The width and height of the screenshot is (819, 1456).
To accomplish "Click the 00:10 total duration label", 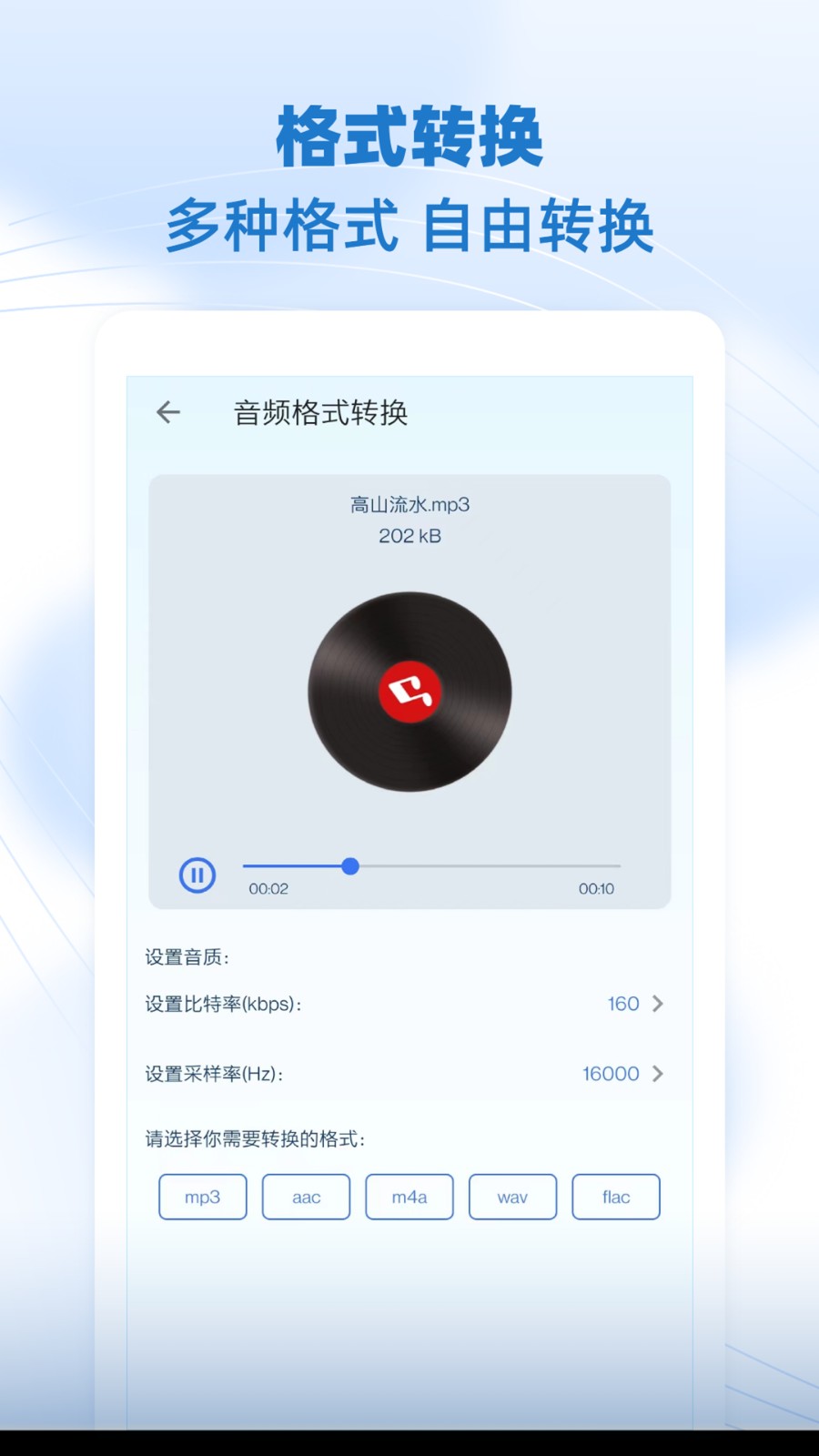I will [x=597, y=888].
